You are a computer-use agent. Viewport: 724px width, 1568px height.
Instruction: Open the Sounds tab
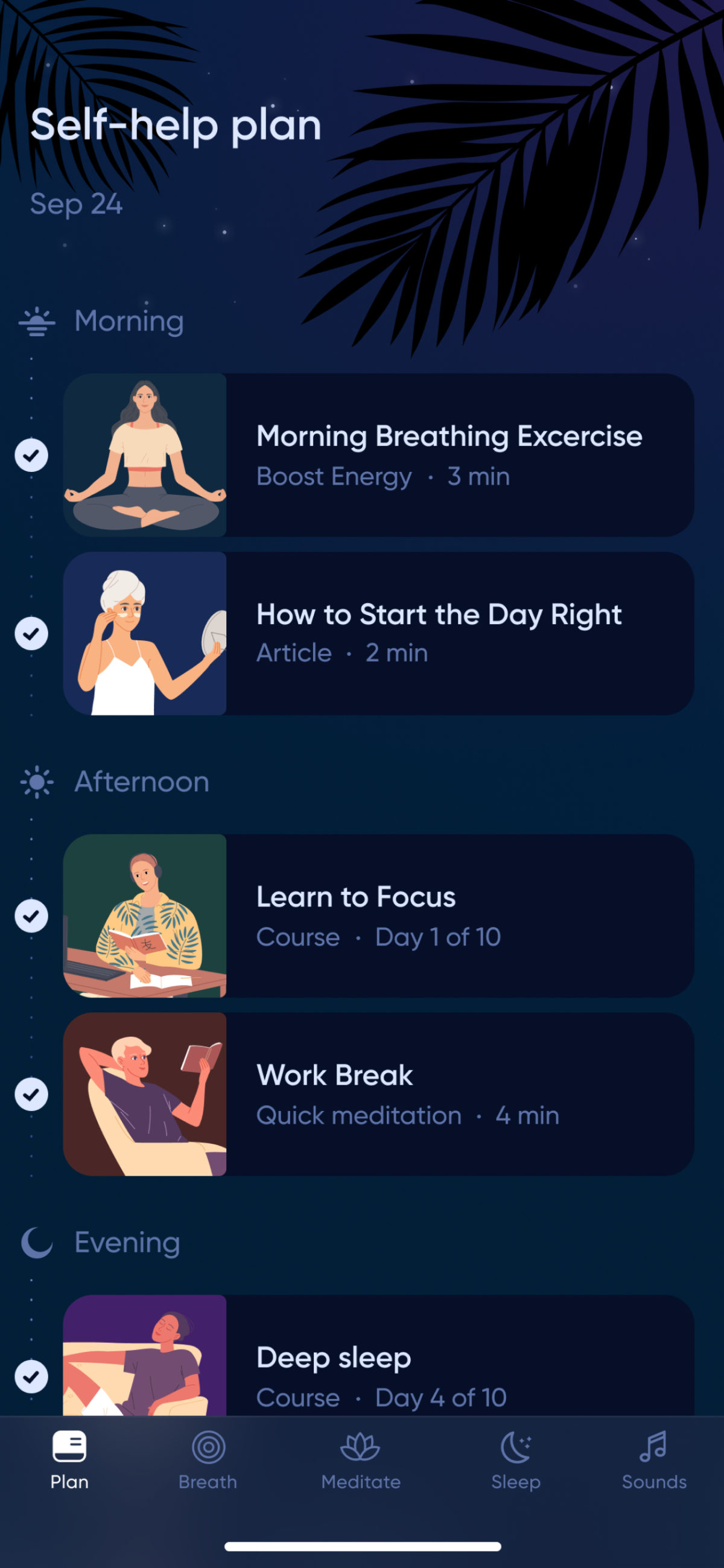pos(654,1461)
